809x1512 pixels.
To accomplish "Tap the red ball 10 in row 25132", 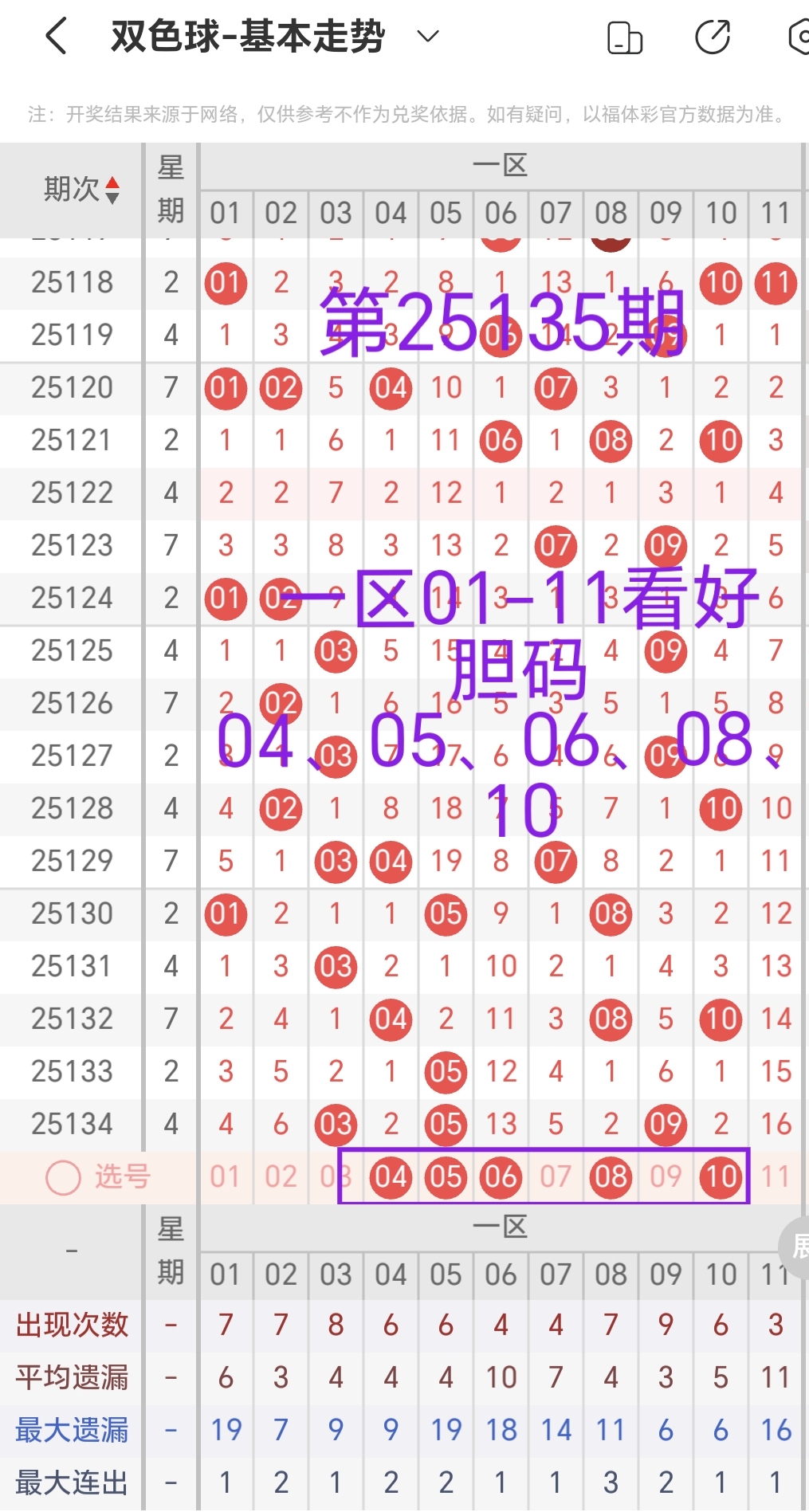I will [x=720, y=1019].
